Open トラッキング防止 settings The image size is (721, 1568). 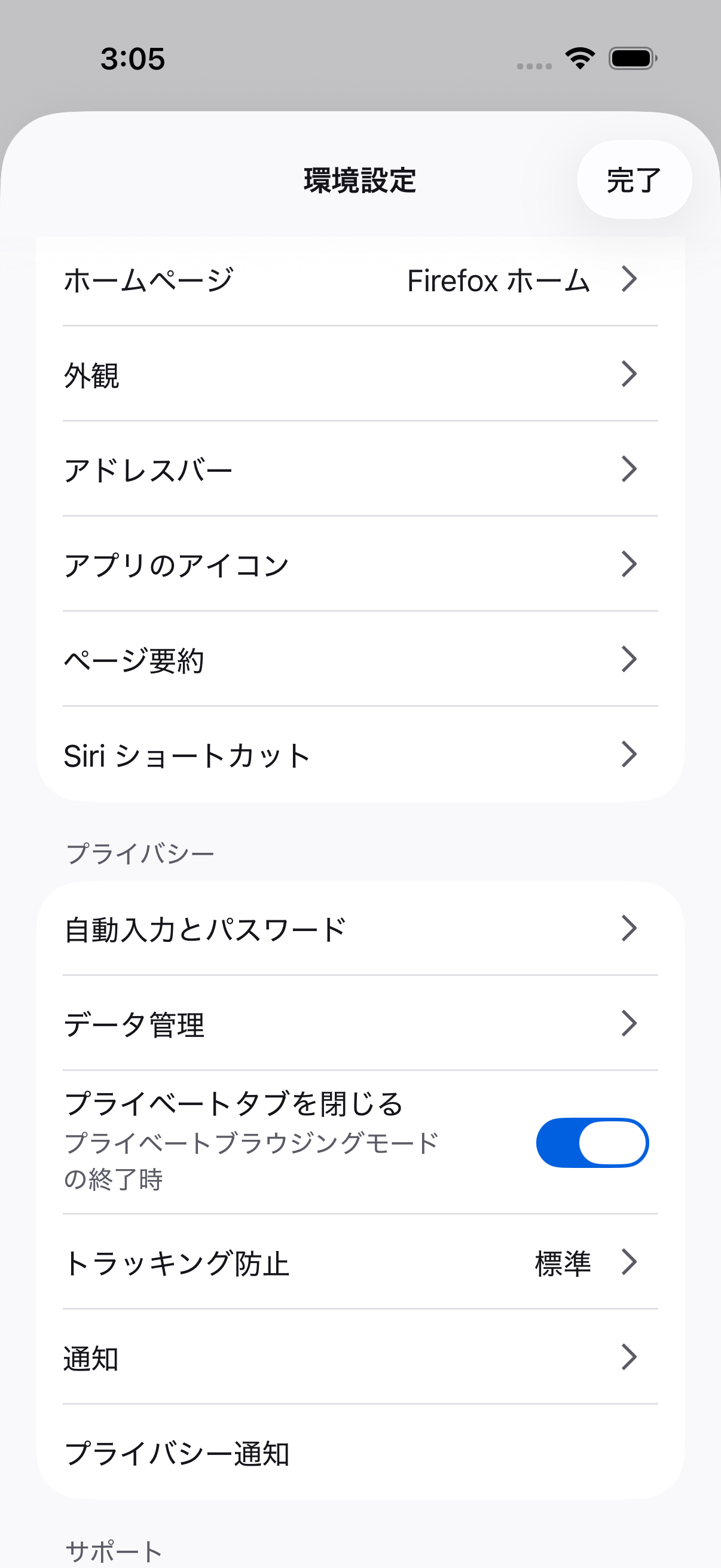(360, 1262)
